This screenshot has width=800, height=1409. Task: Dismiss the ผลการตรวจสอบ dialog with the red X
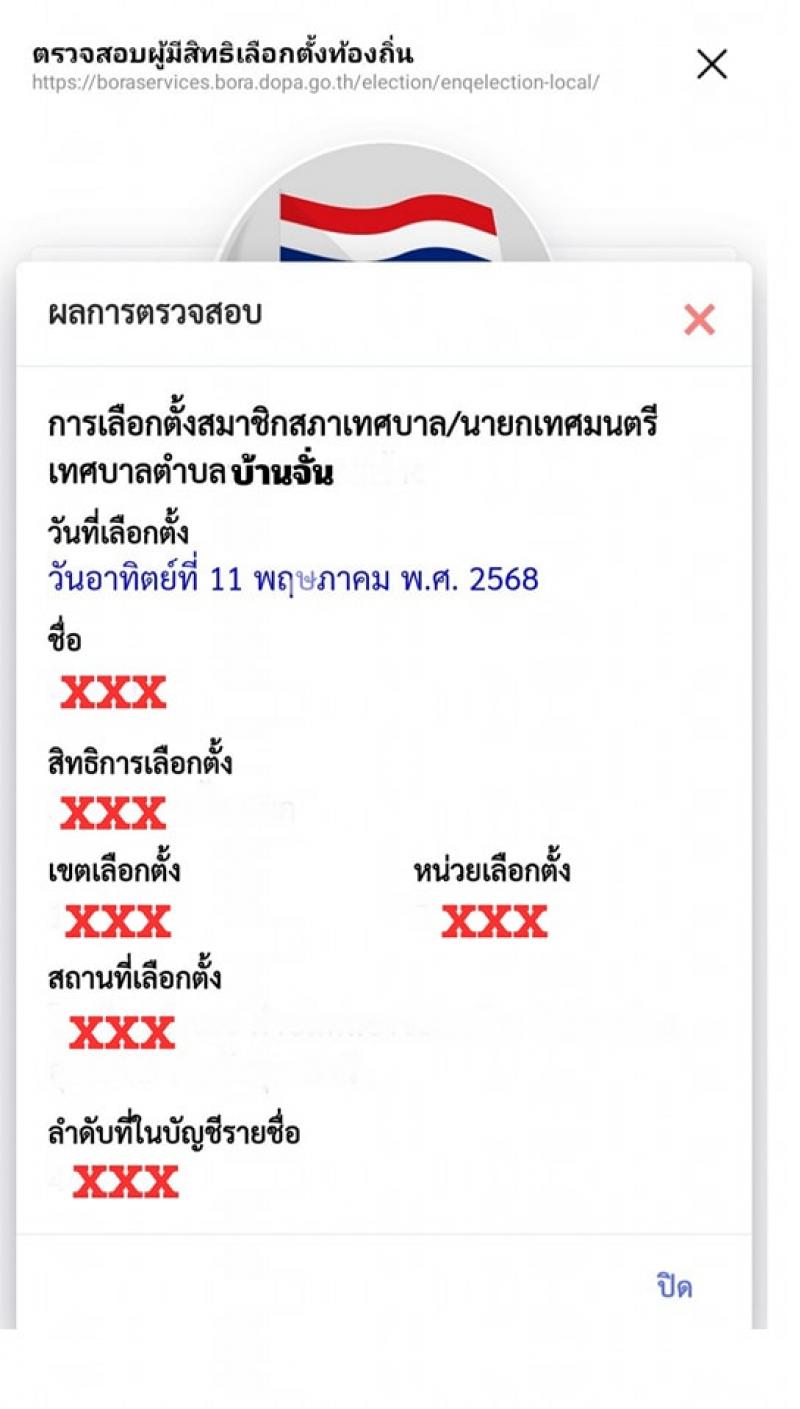(699, 320)
